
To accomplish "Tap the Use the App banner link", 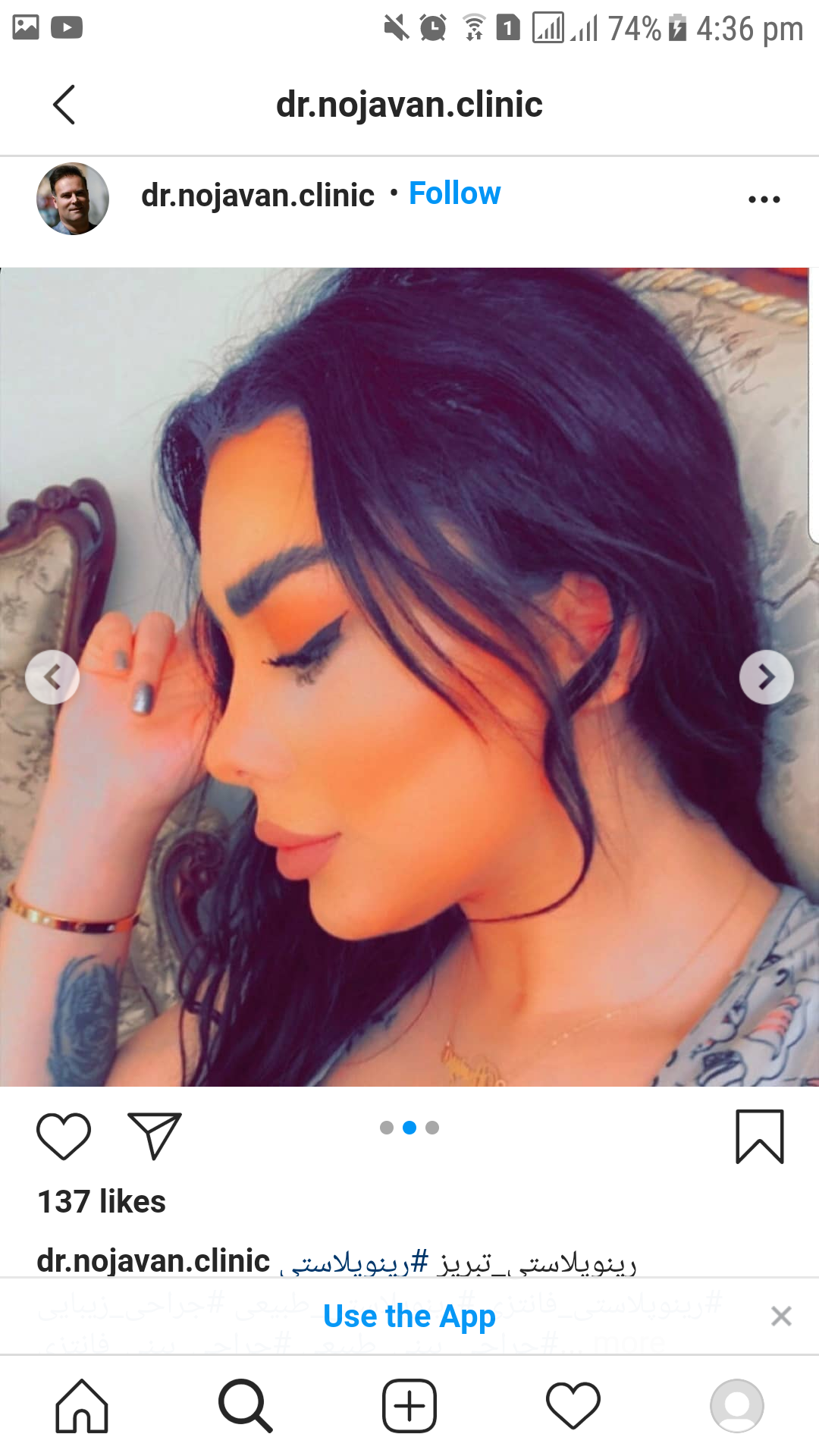I will [x=409, y=1316].
